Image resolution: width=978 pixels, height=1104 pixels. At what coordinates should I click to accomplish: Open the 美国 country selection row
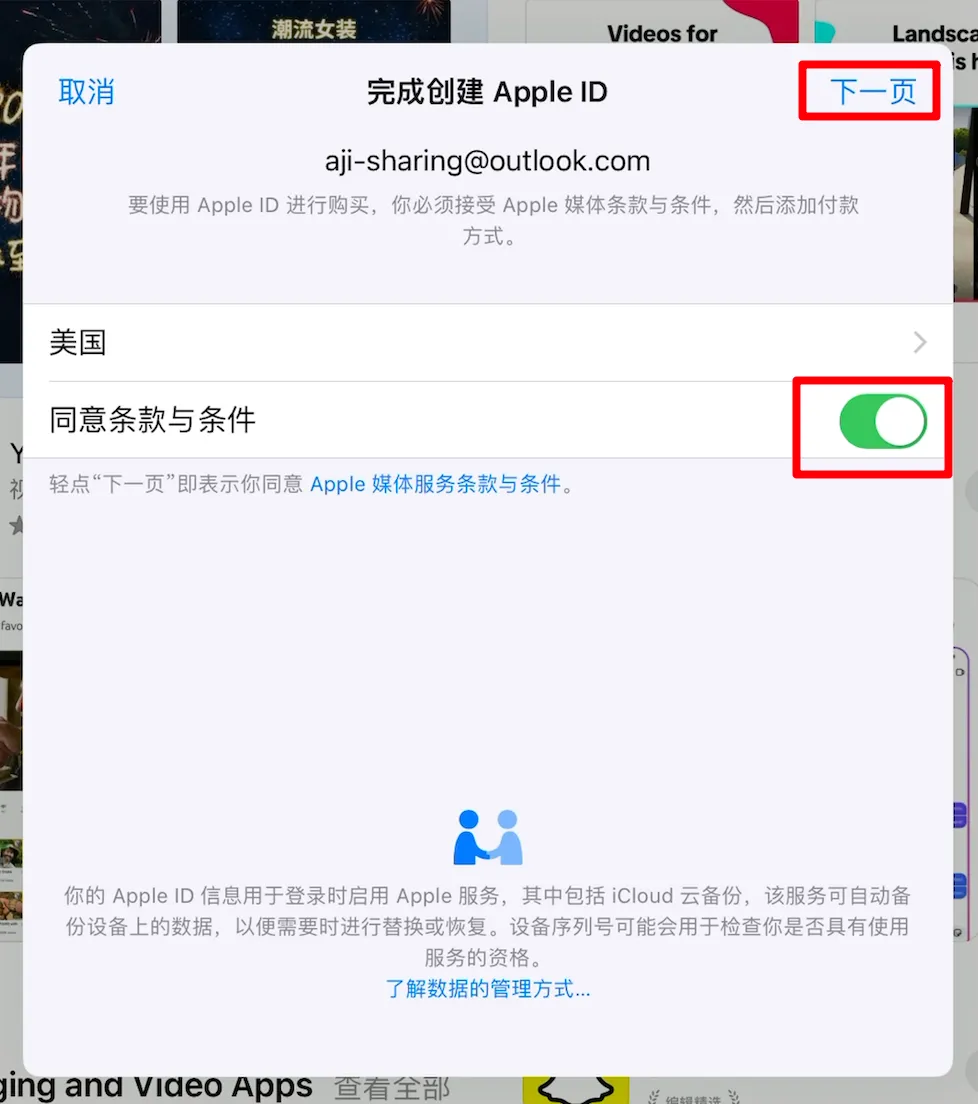pos(488,343)
